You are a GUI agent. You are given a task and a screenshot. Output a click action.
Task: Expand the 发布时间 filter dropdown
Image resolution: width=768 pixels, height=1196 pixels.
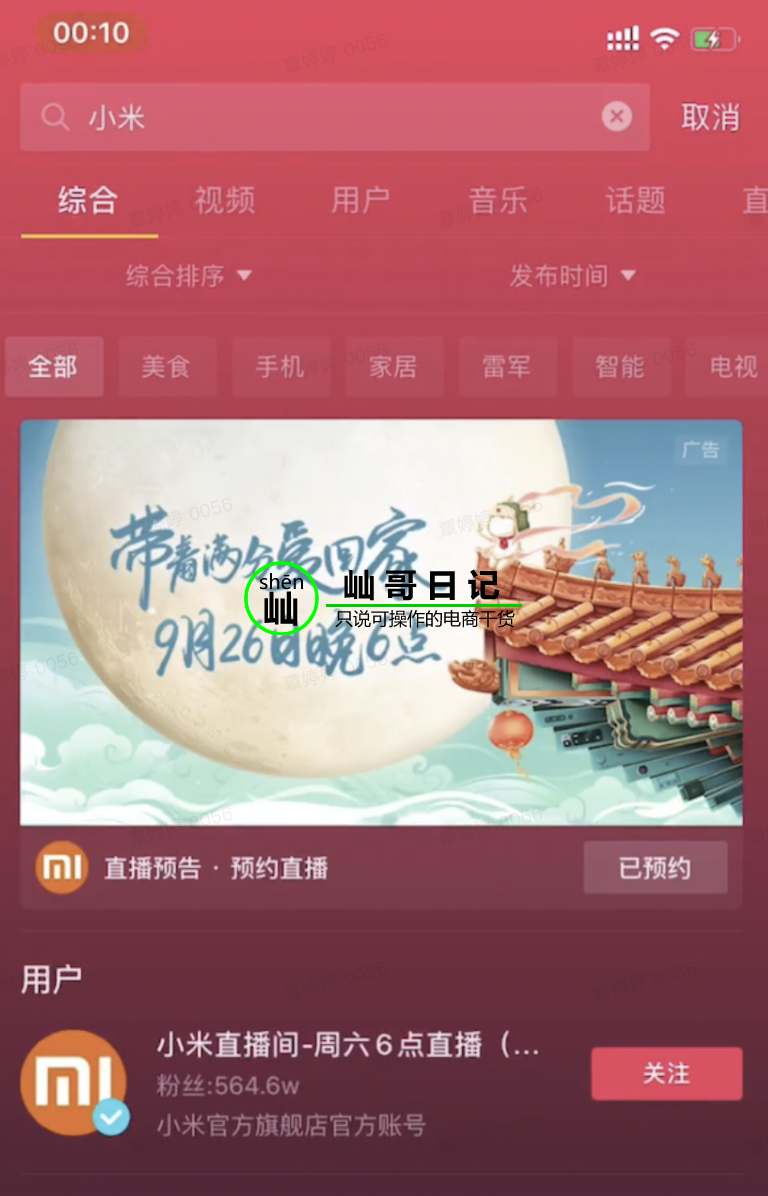572,276
